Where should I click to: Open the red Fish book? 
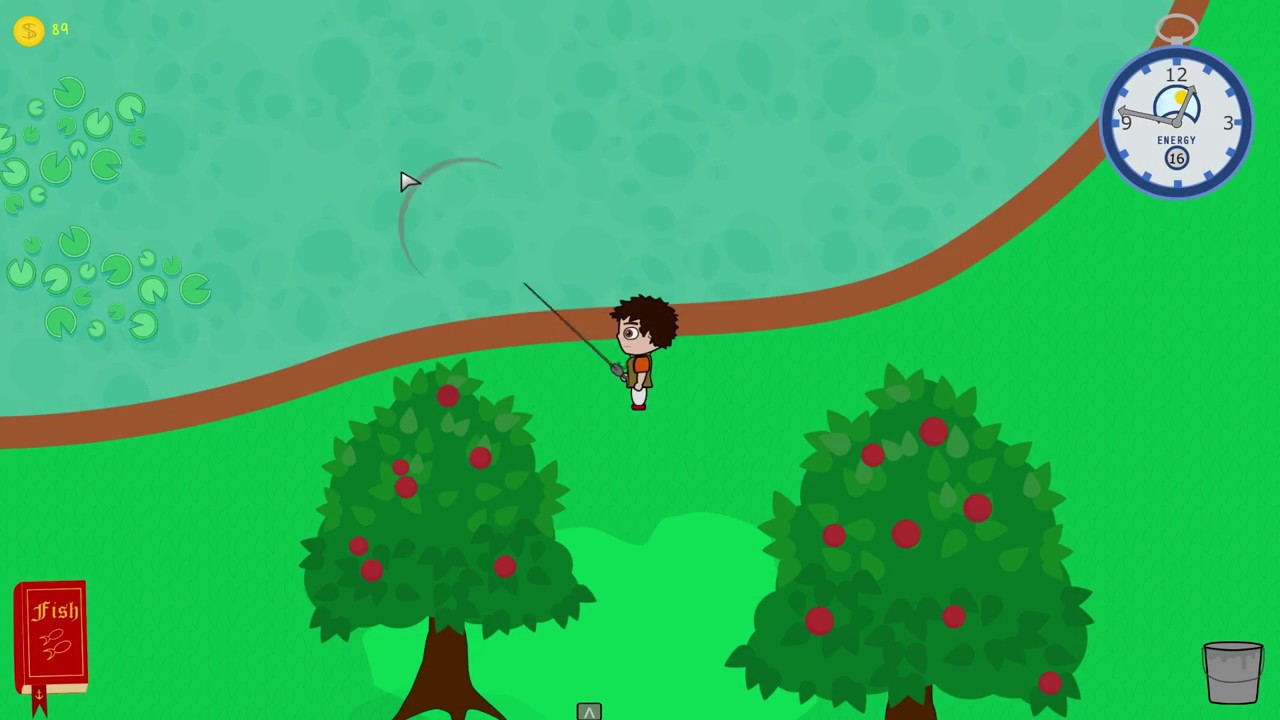pyautogui.click(x=51, y=637)
